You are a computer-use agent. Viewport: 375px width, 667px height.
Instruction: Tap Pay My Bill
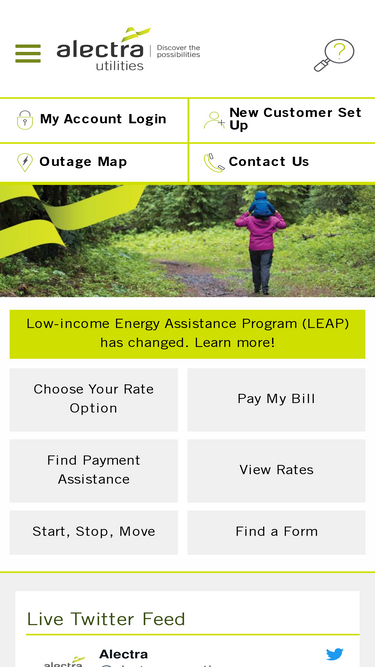click(276, 399)
